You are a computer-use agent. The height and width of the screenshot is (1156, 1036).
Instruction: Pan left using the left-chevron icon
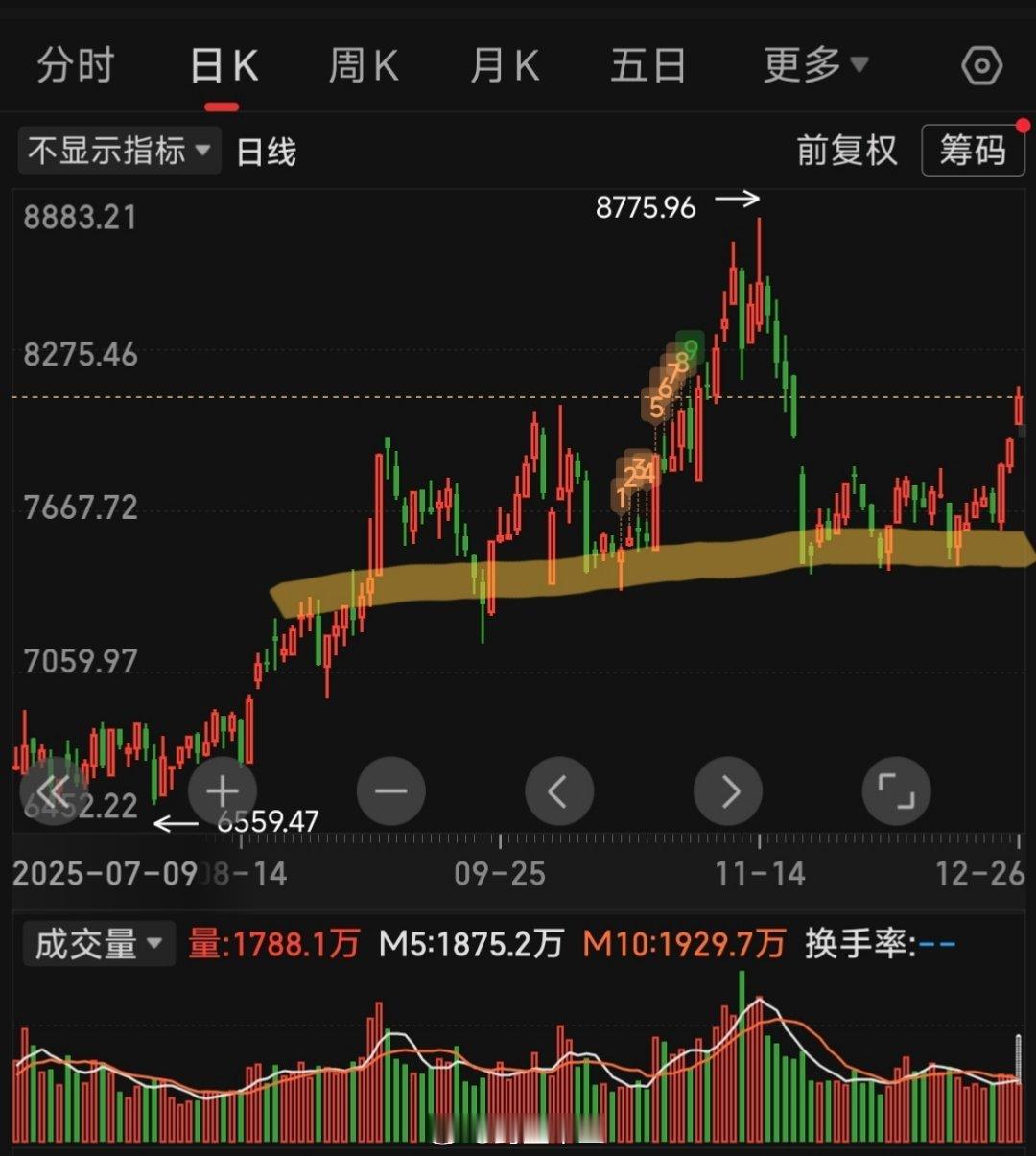(559, 790)
